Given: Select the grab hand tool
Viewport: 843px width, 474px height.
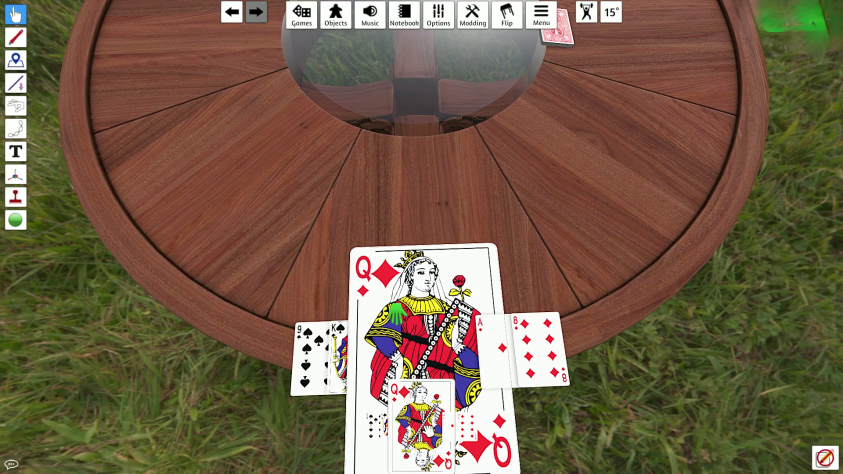Looking at the screenshot, I should click(x=16, y=15).
